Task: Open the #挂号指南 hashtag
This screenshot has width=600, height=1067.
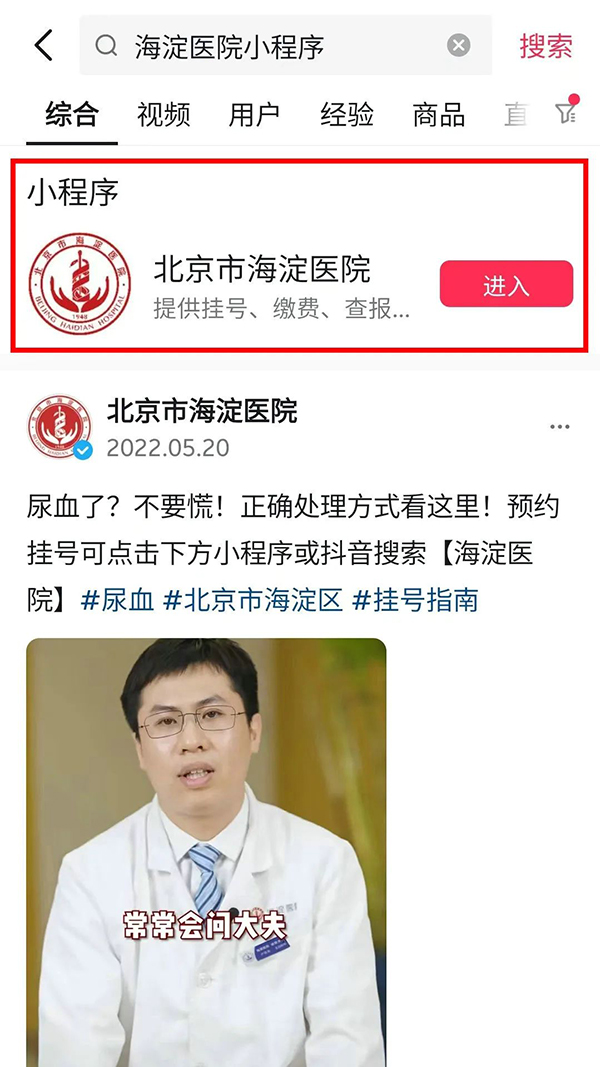Action: [415, 600]
